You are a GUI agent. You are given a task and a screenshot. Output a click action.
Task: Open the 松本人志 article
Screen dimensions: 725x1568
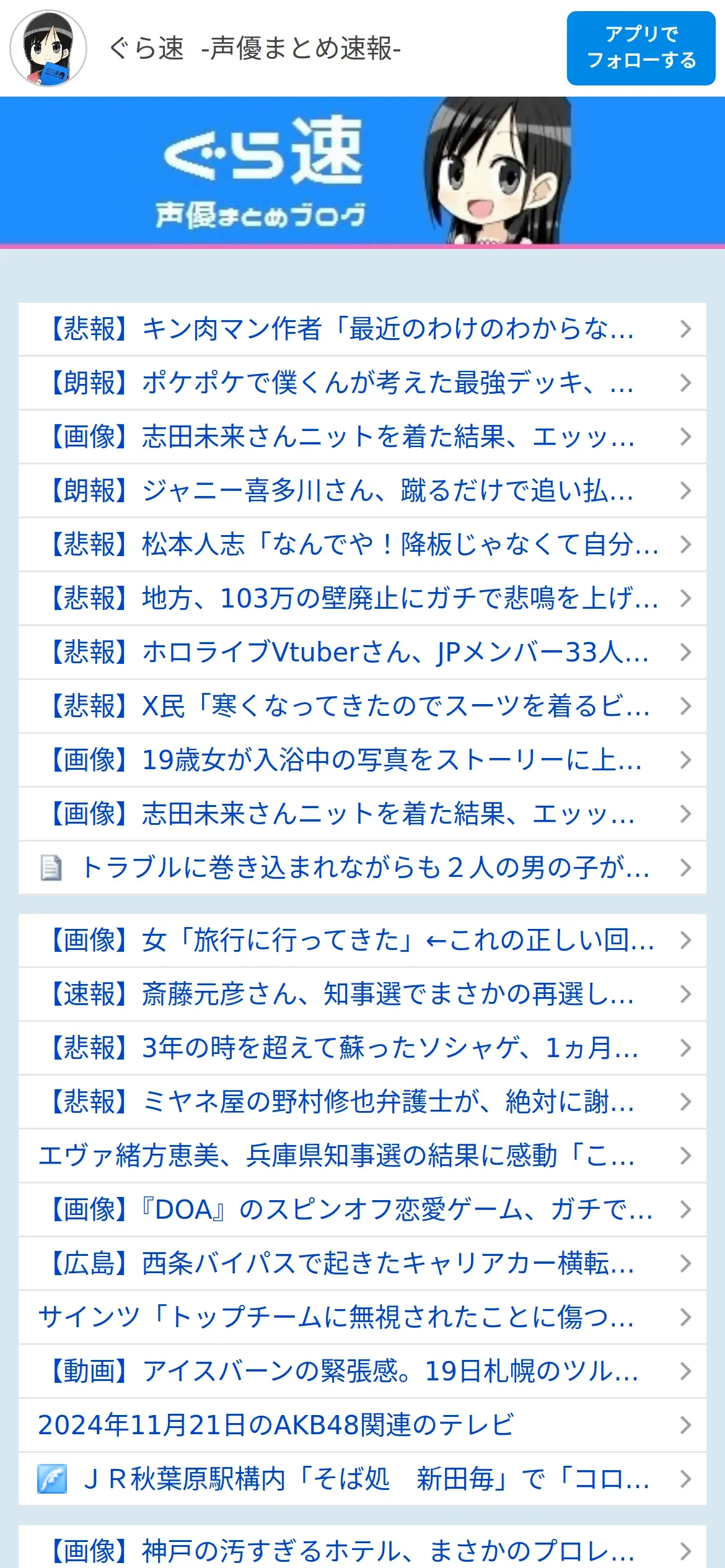(362, 544)
